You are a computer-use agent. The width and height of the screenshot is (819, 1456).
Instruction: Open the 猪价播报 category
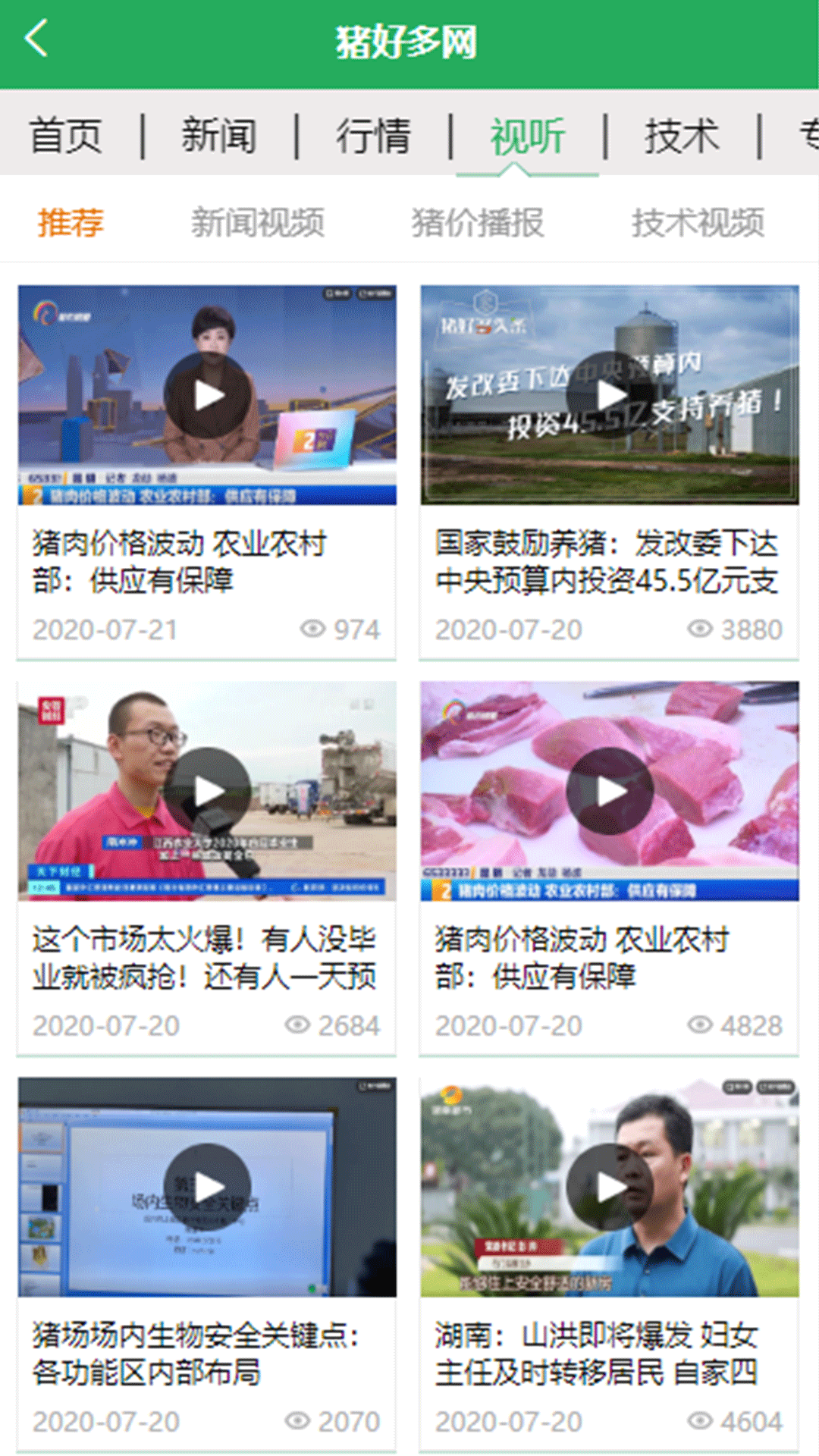(477, 223)
